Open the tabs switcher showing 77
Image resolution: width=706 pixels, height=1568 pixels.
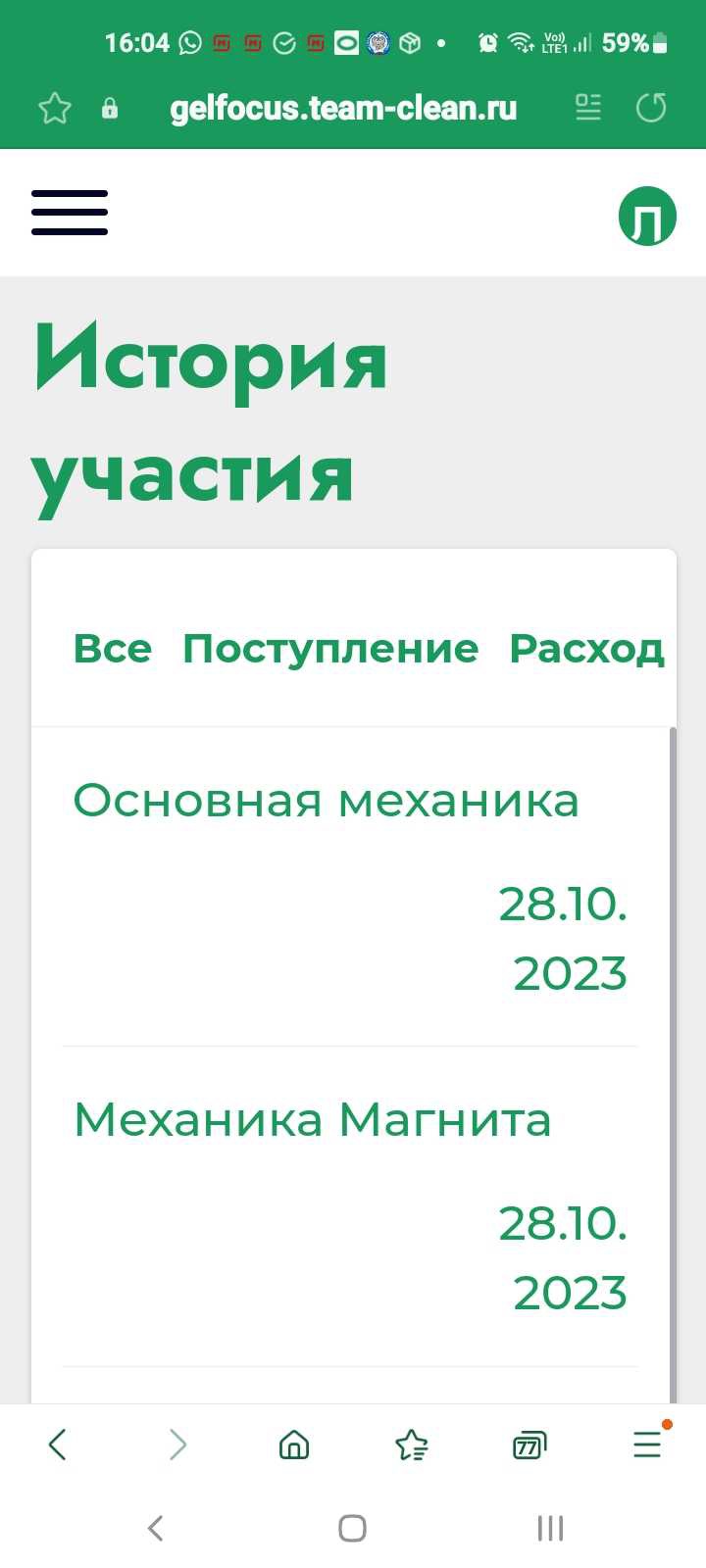click(529, 1445)
